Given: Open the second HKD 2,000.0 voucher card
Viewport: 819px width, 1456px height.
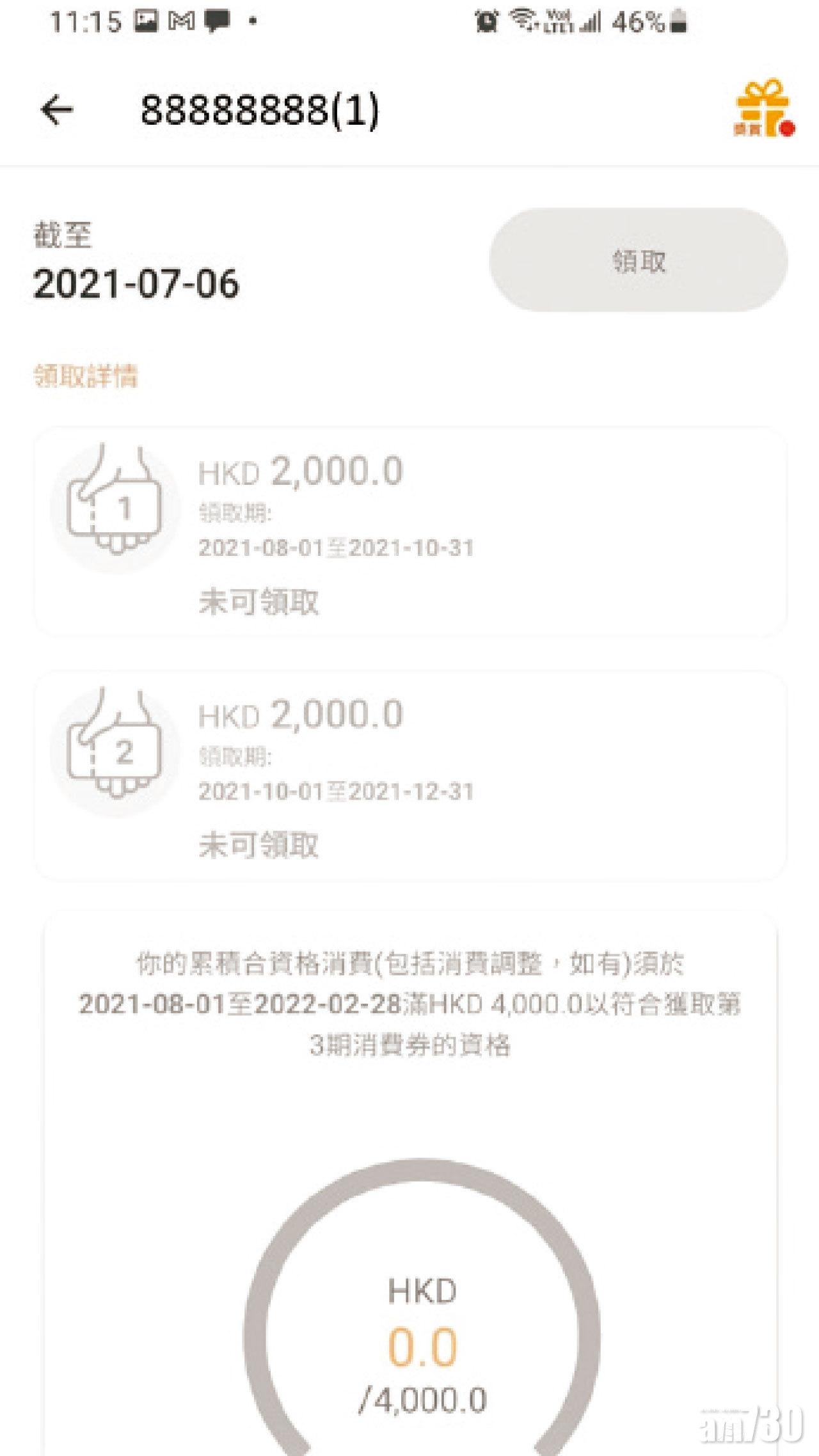Looking at the screenshot, I should pos(409,775).
